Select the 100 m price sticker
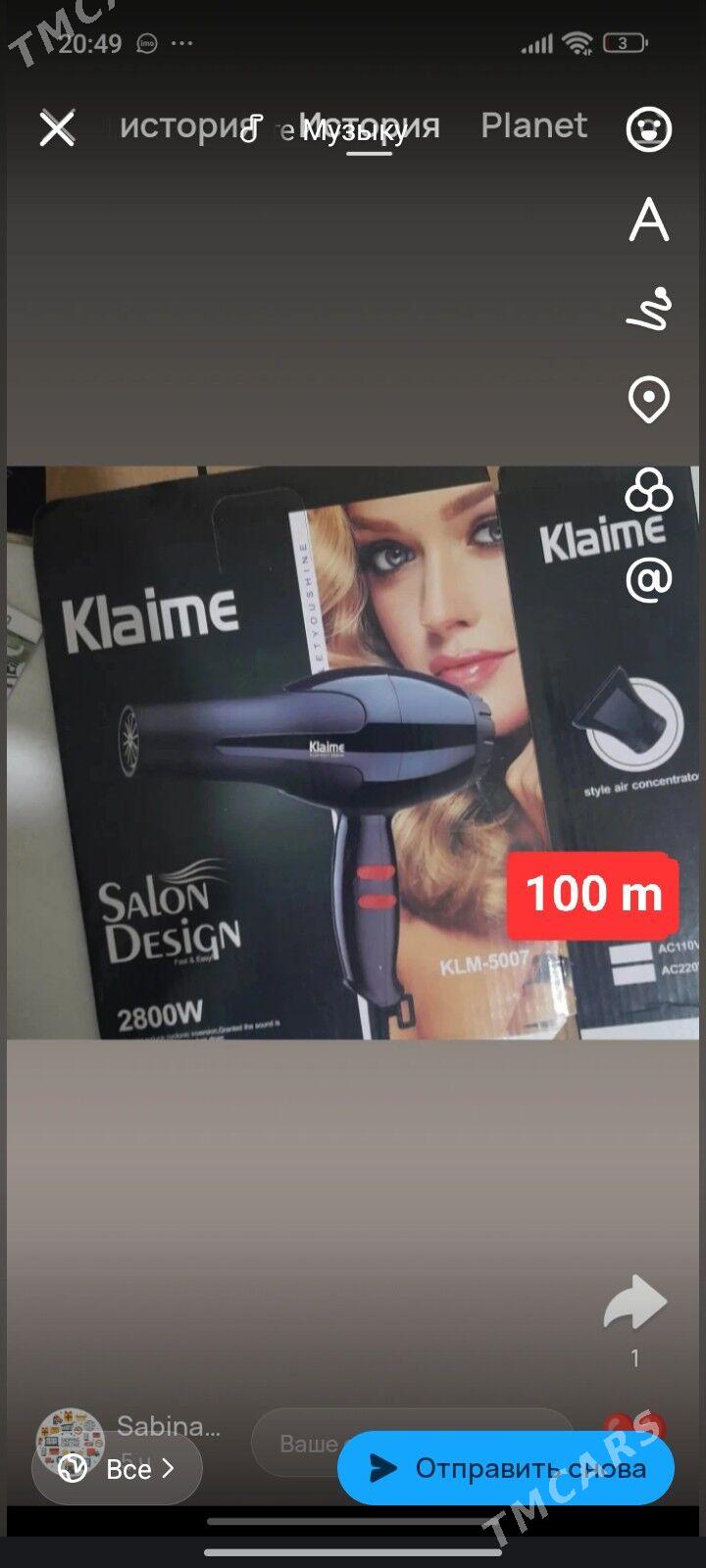The height and width of the screenshot is (1568, 706). tap(592, 894)
